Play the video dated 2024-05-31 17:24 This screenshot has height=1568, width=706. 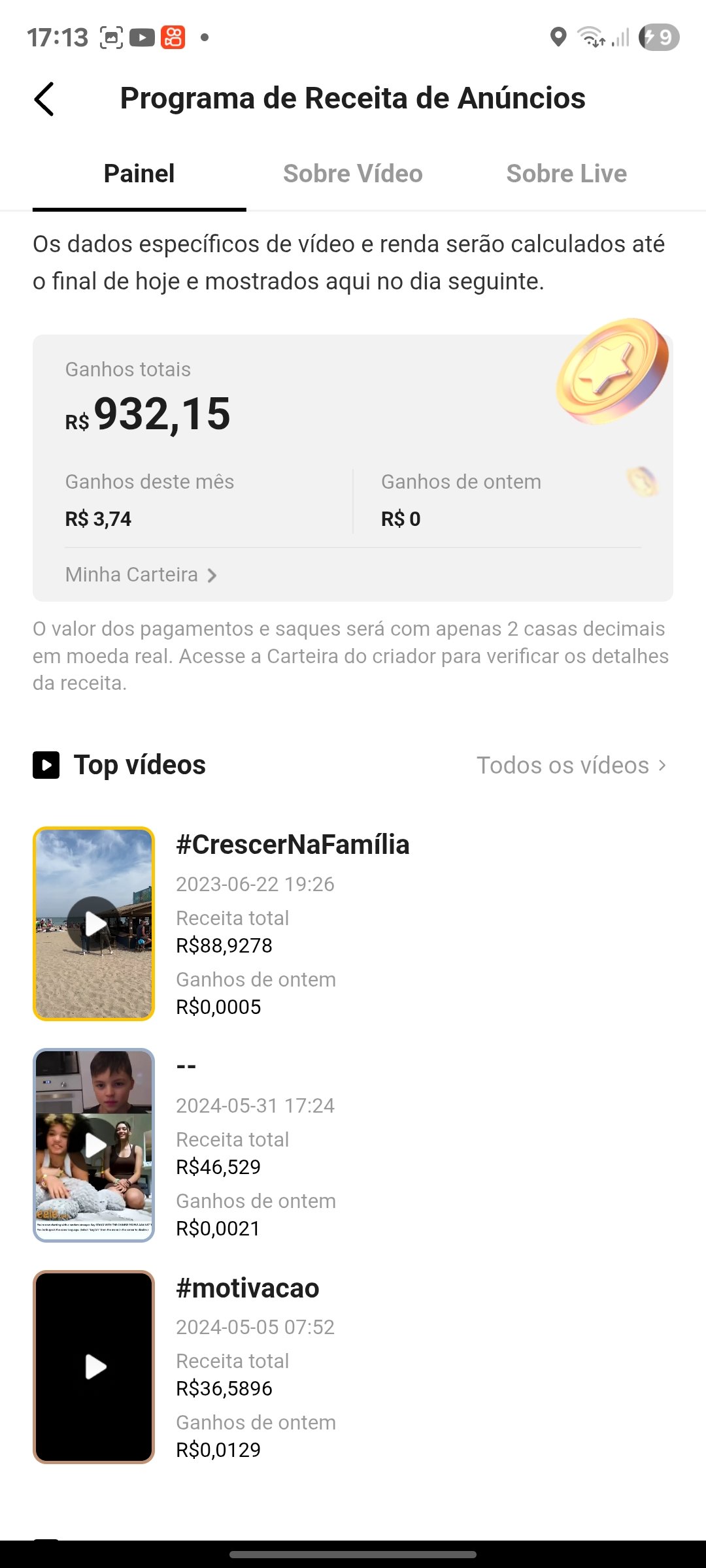click(x=94, y=1145)
